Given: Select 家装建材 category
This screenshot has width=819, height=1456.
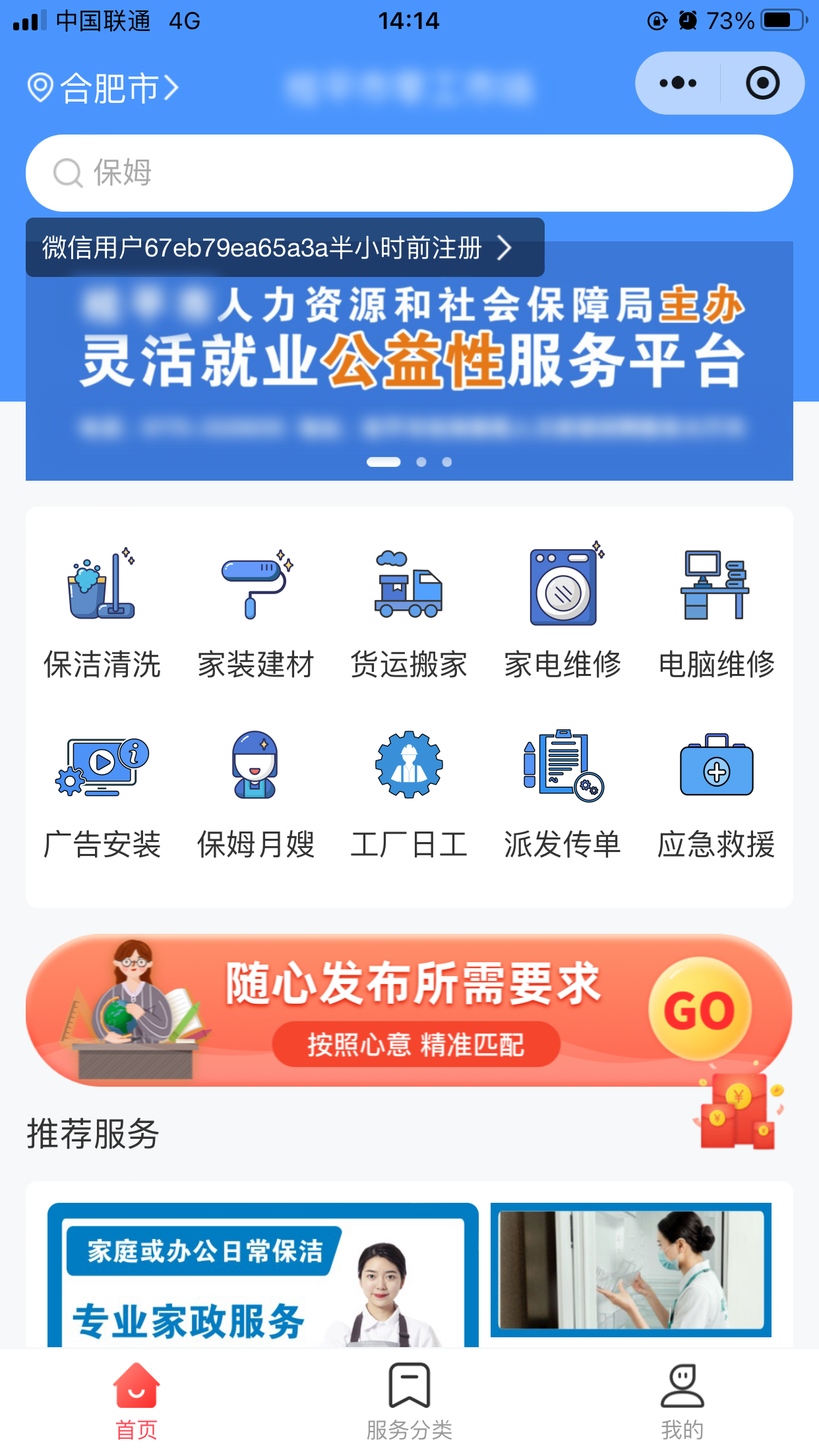Looking at the screenshot, I should (x=256, y=613).
